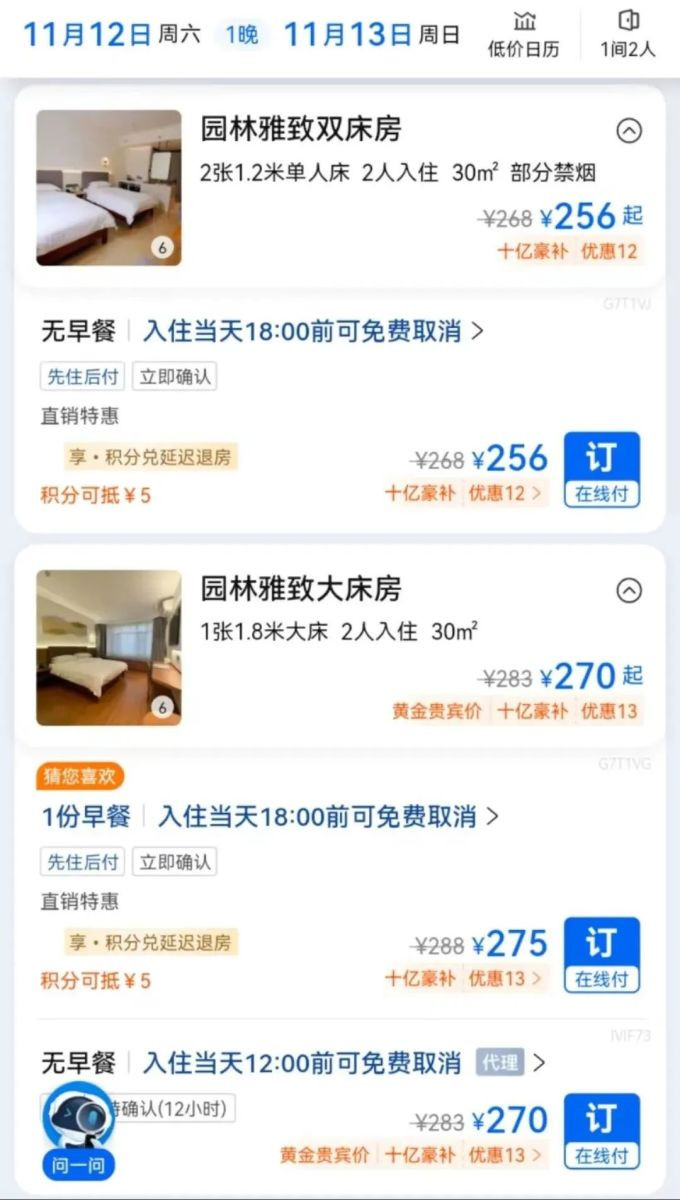Book the 1份早餐 king room at ¥275

[601, 955]
